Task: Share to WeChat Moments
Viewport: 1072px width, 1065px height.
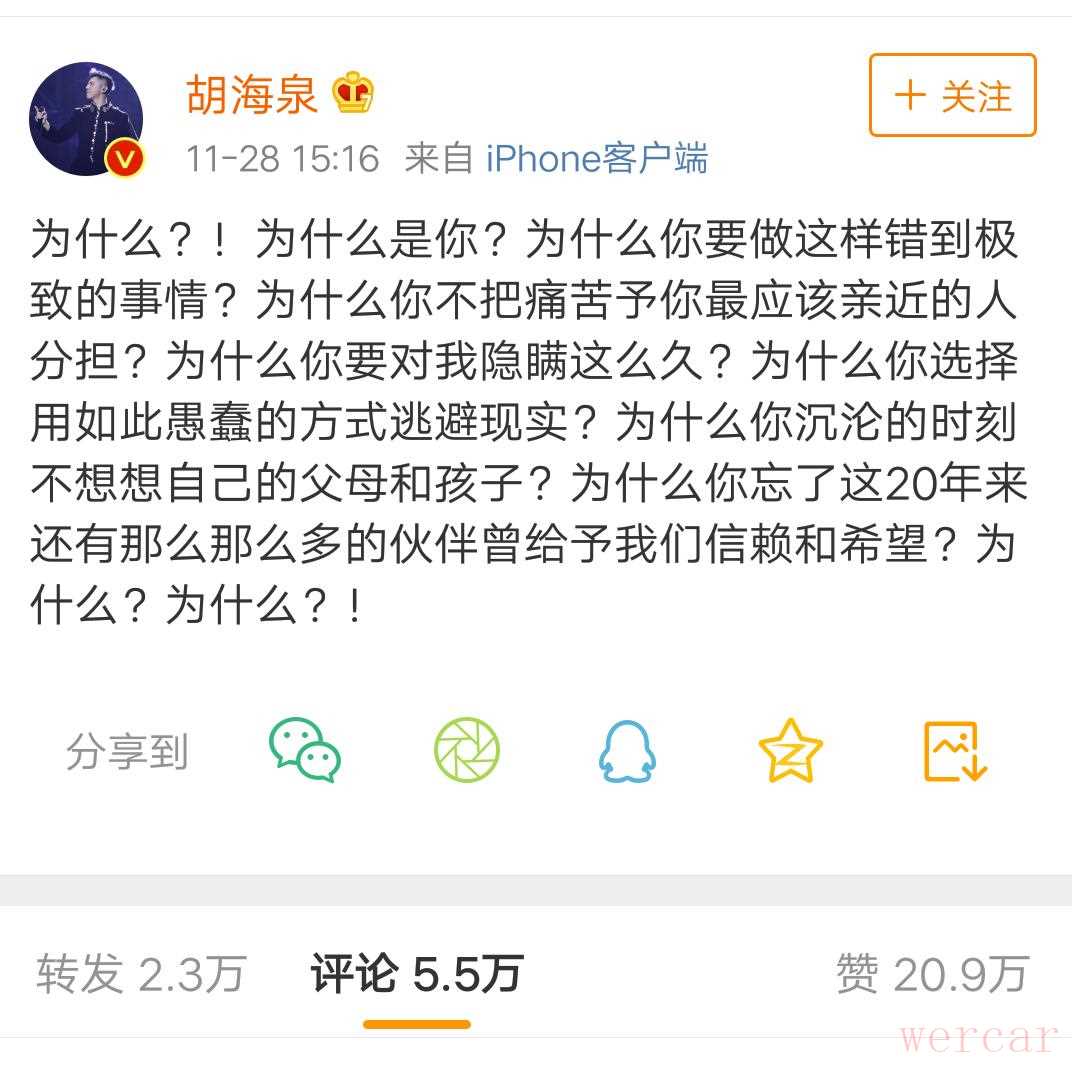Action: pyautogui.click(x=466, y=750)
